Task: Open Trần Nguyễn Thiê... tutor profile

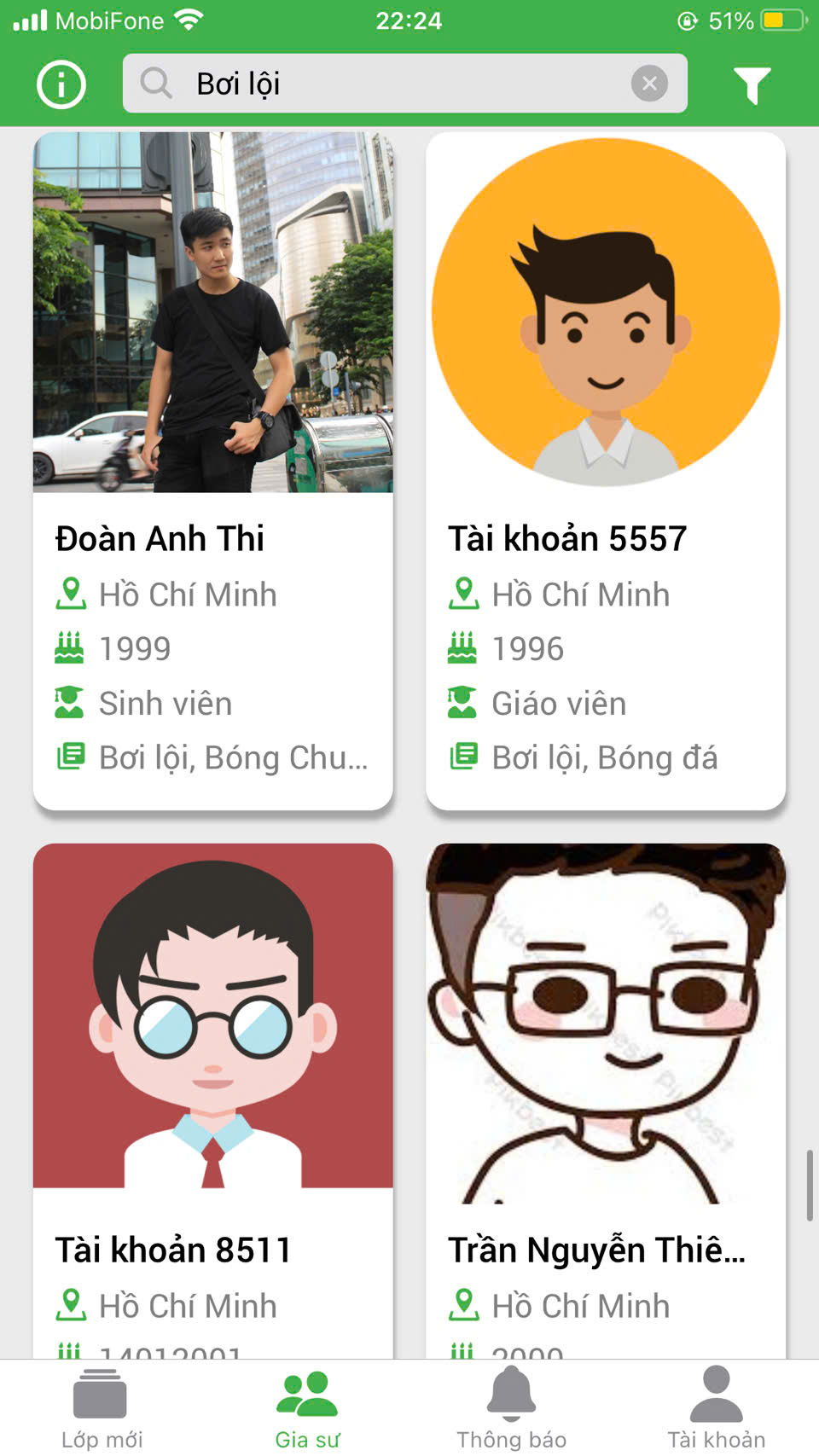Action: (x=605, y=1100)
